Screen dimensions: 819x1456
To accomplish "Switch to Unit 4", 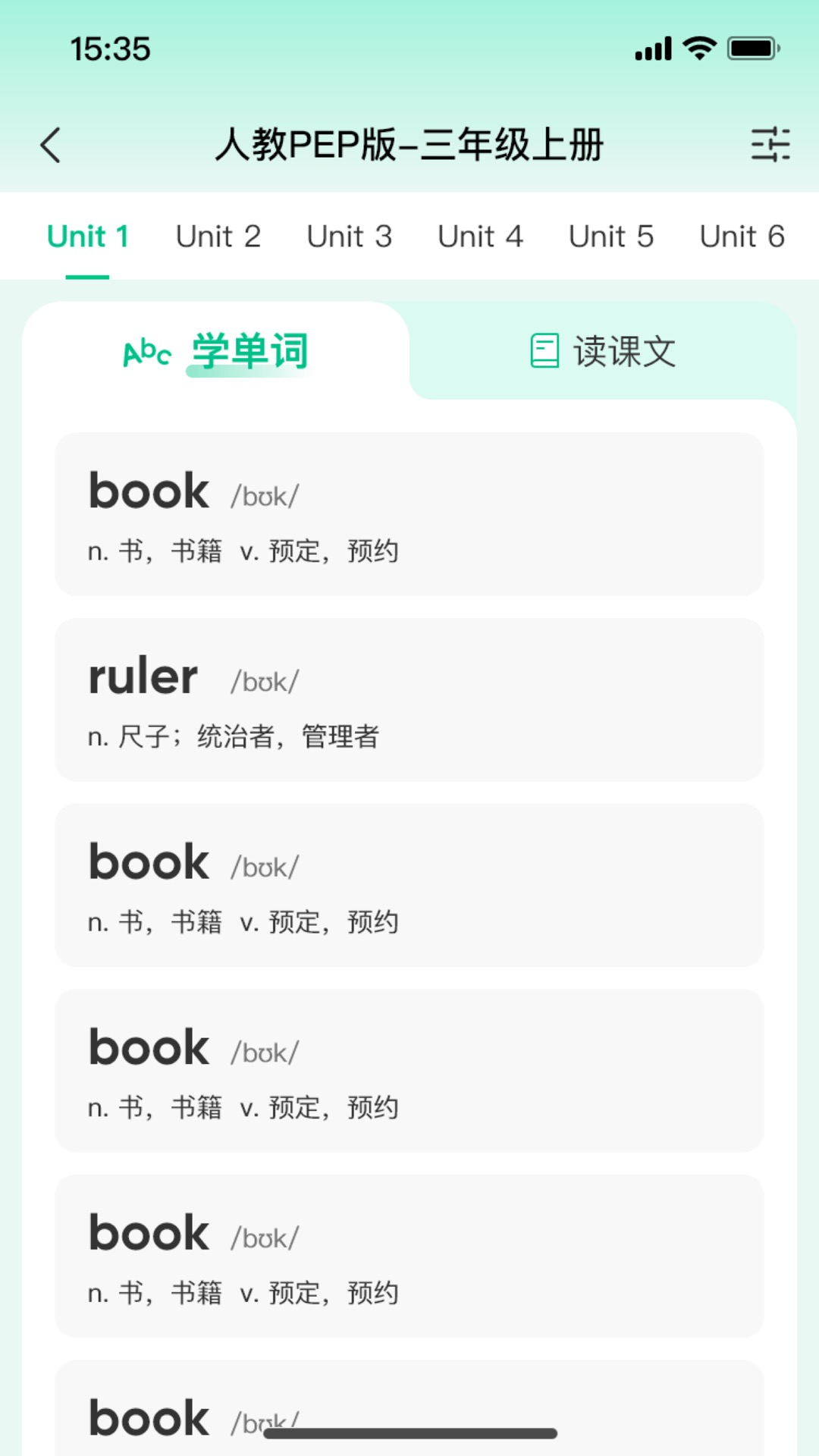I will pos(481,236).
